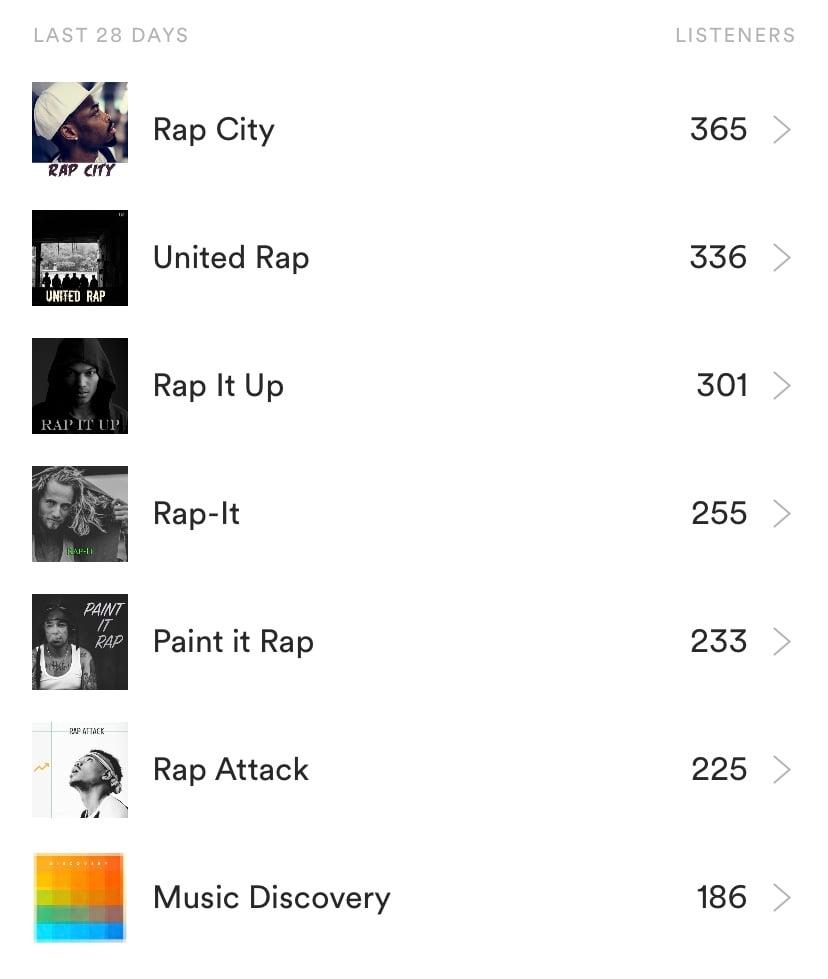Select the LISTENERS column header
This screenshot has height=979, width=828.
(735, 35)
